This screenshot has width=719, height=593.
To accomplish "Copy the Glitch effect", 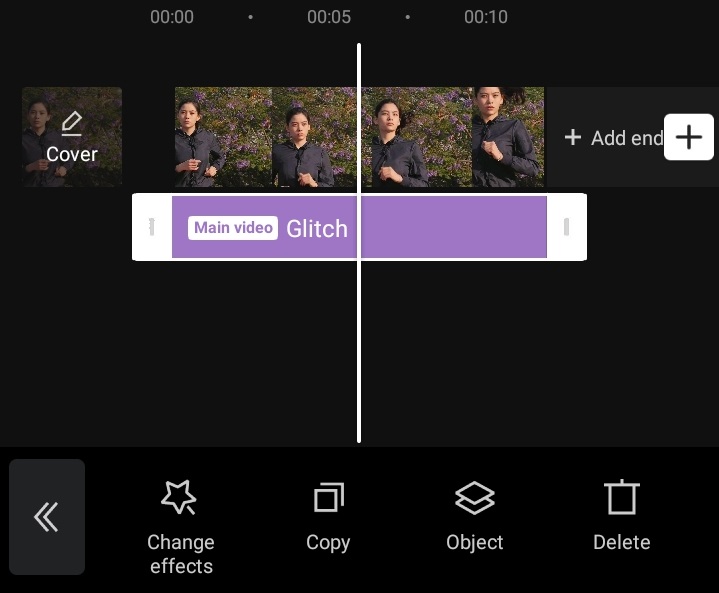I will tap(328, 516).
